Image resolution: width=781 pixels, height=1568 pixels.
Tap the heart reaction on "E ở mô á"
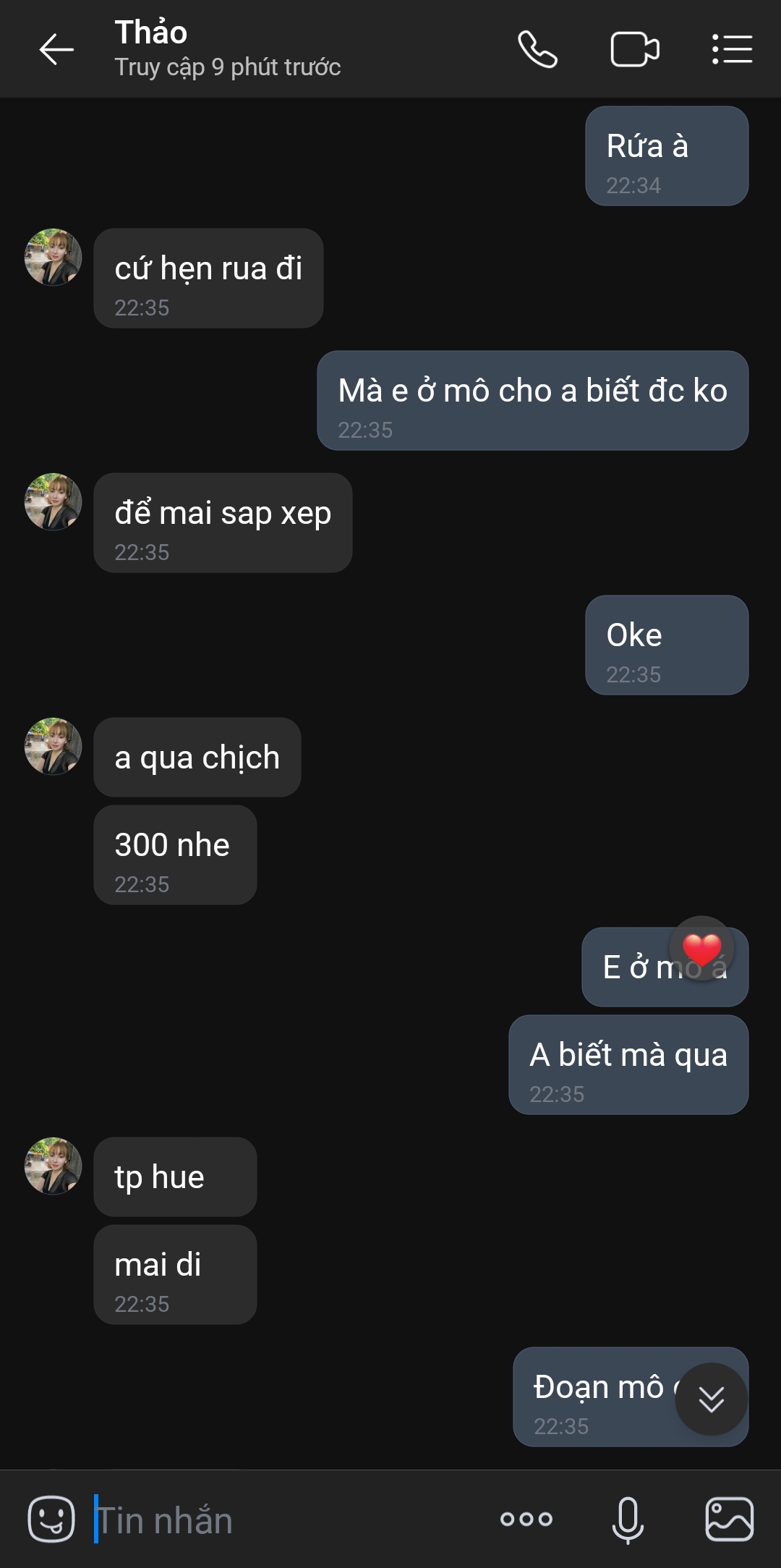click(701, 949)
